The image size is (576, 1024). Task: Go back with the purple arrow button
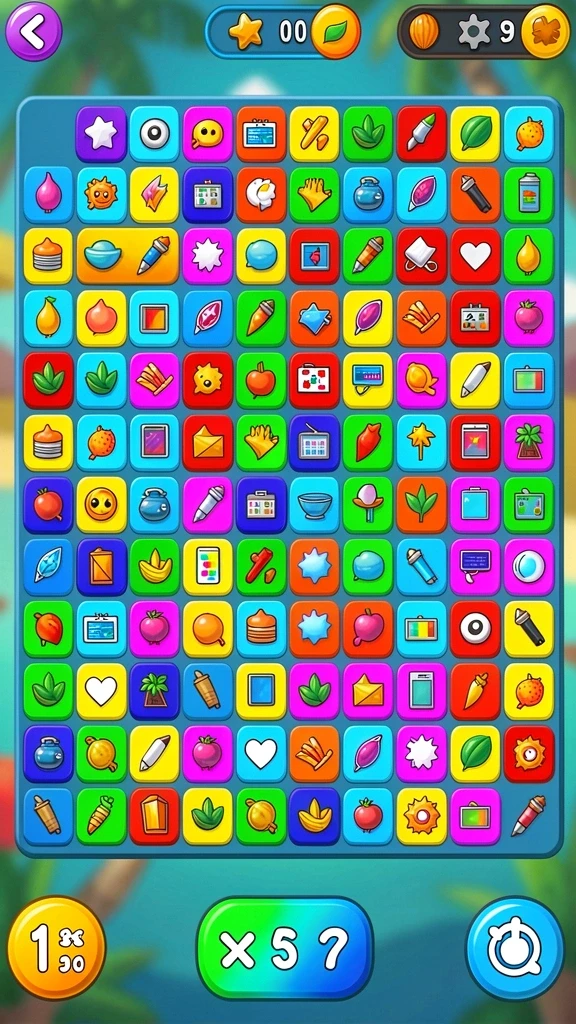click(x=34, y=31)
